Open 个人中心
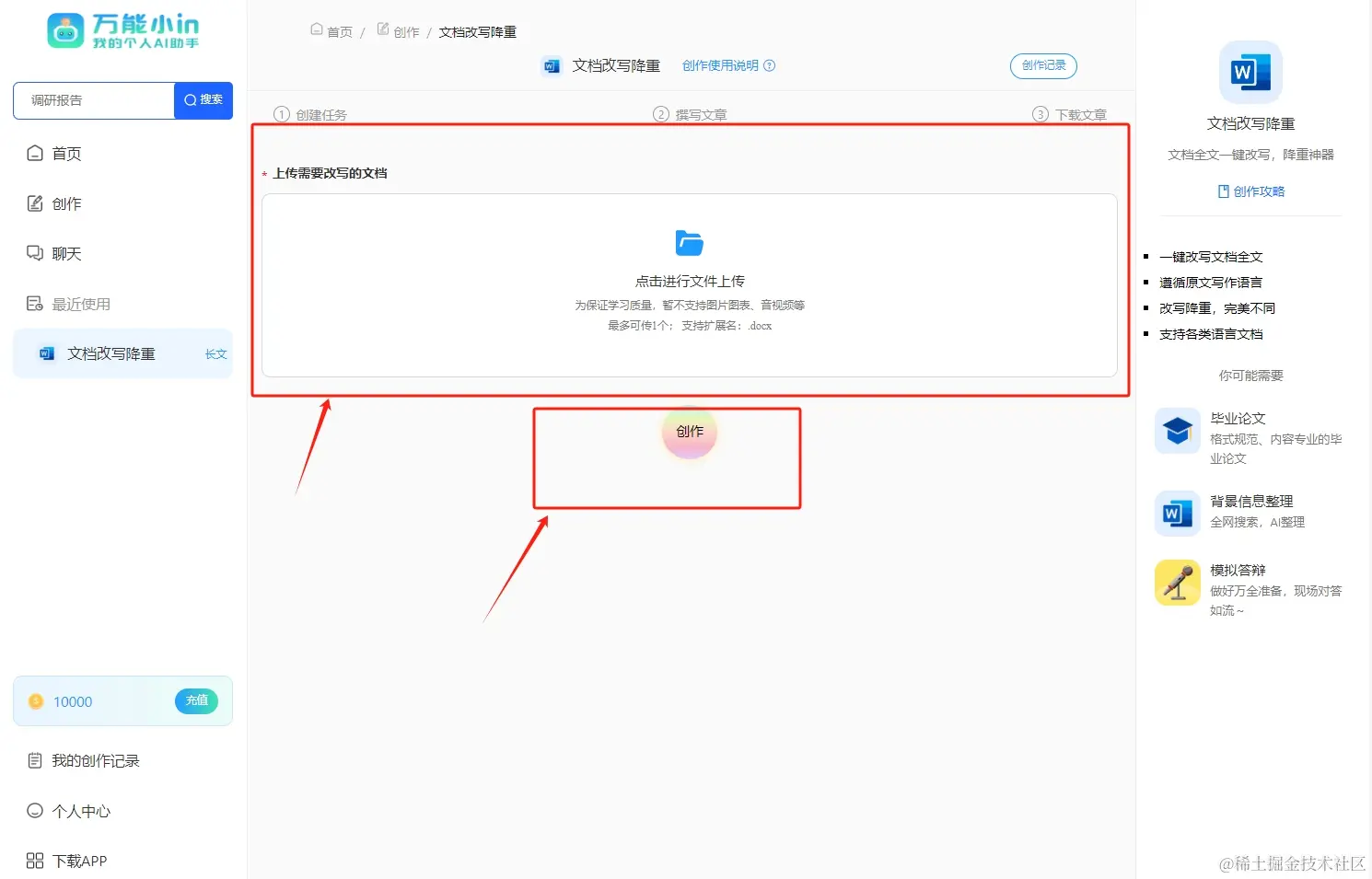Image resolution: width=1372 pixels, height=879 pixels. (81, 811)
